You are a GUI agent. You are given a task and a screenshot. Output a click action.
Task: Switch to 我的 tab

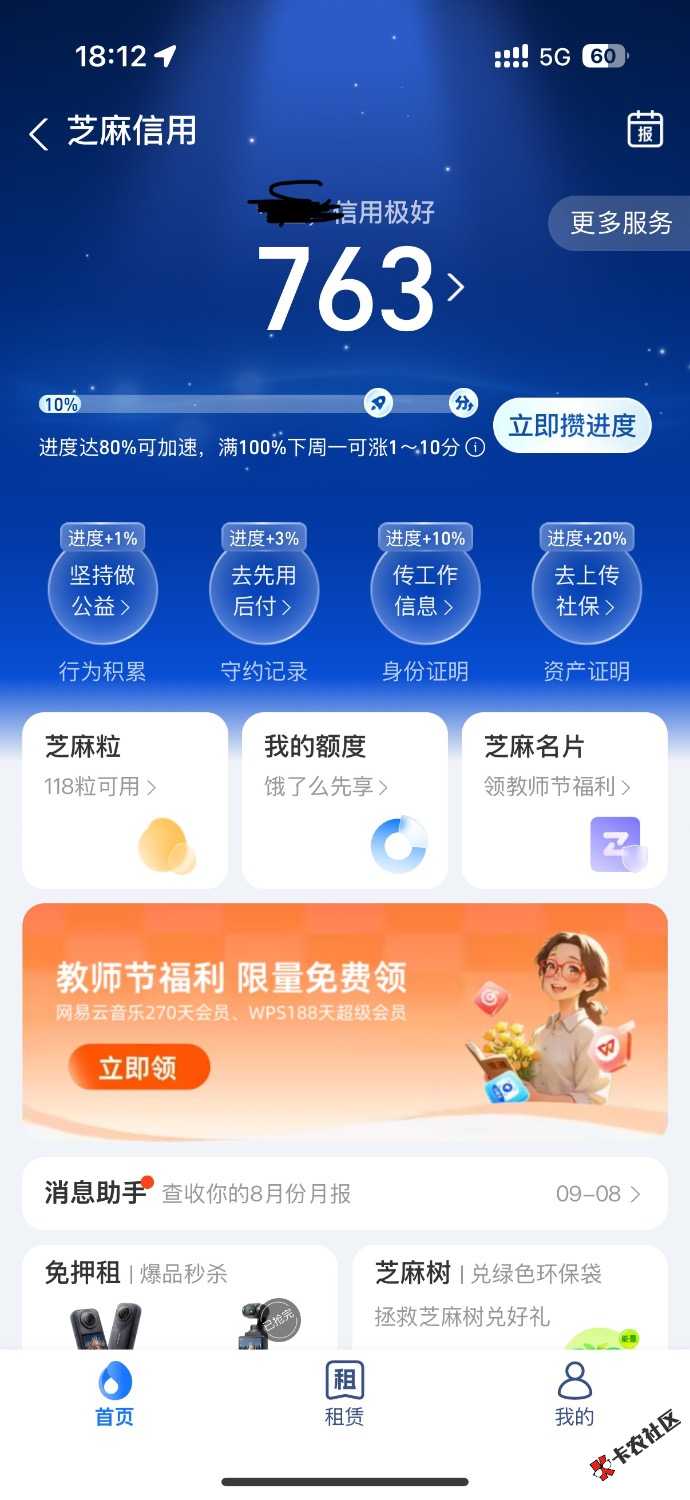[x=574, y=1393]
